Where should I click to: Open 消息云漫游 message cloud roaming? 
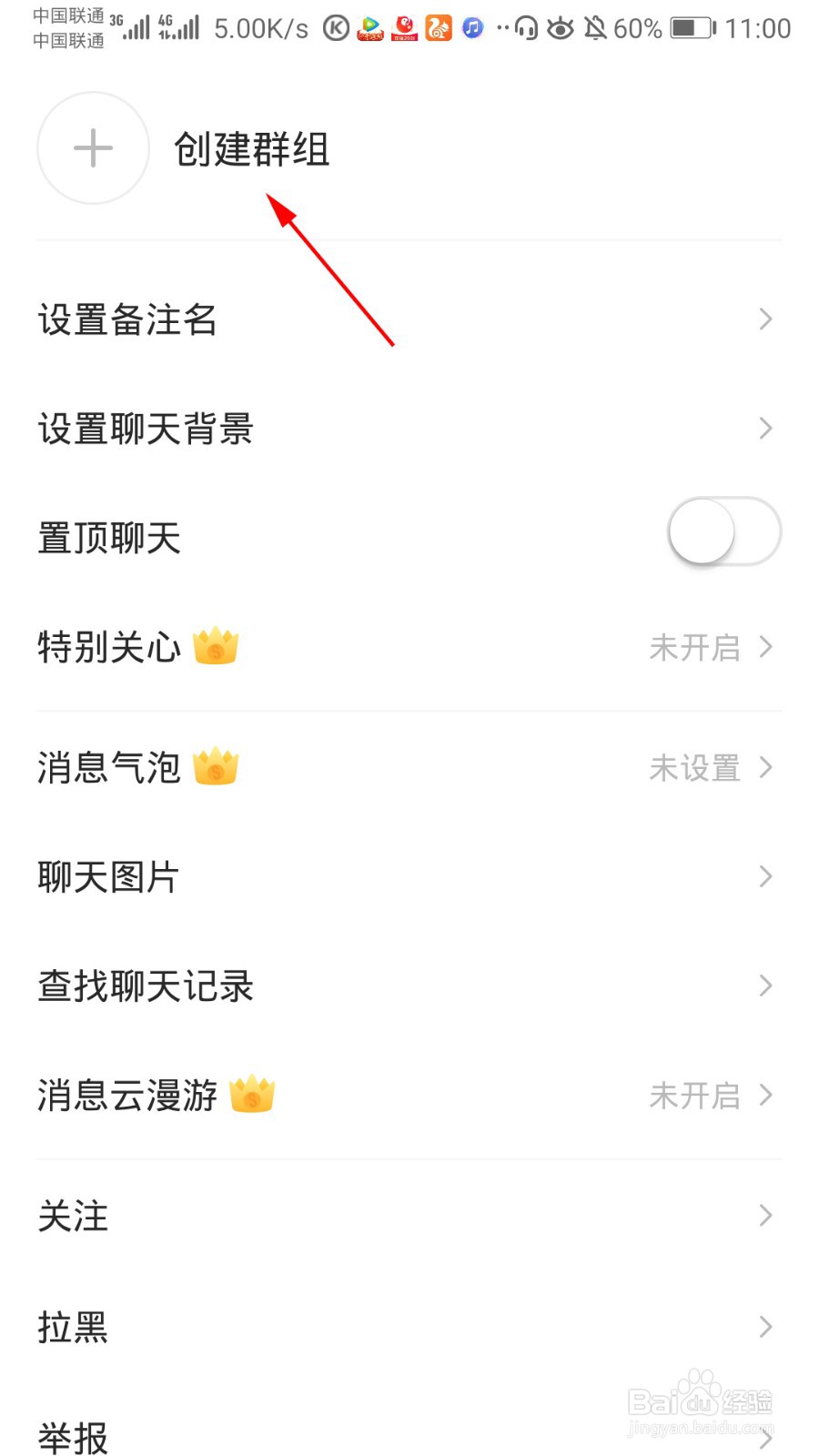tap(409, 1095)
